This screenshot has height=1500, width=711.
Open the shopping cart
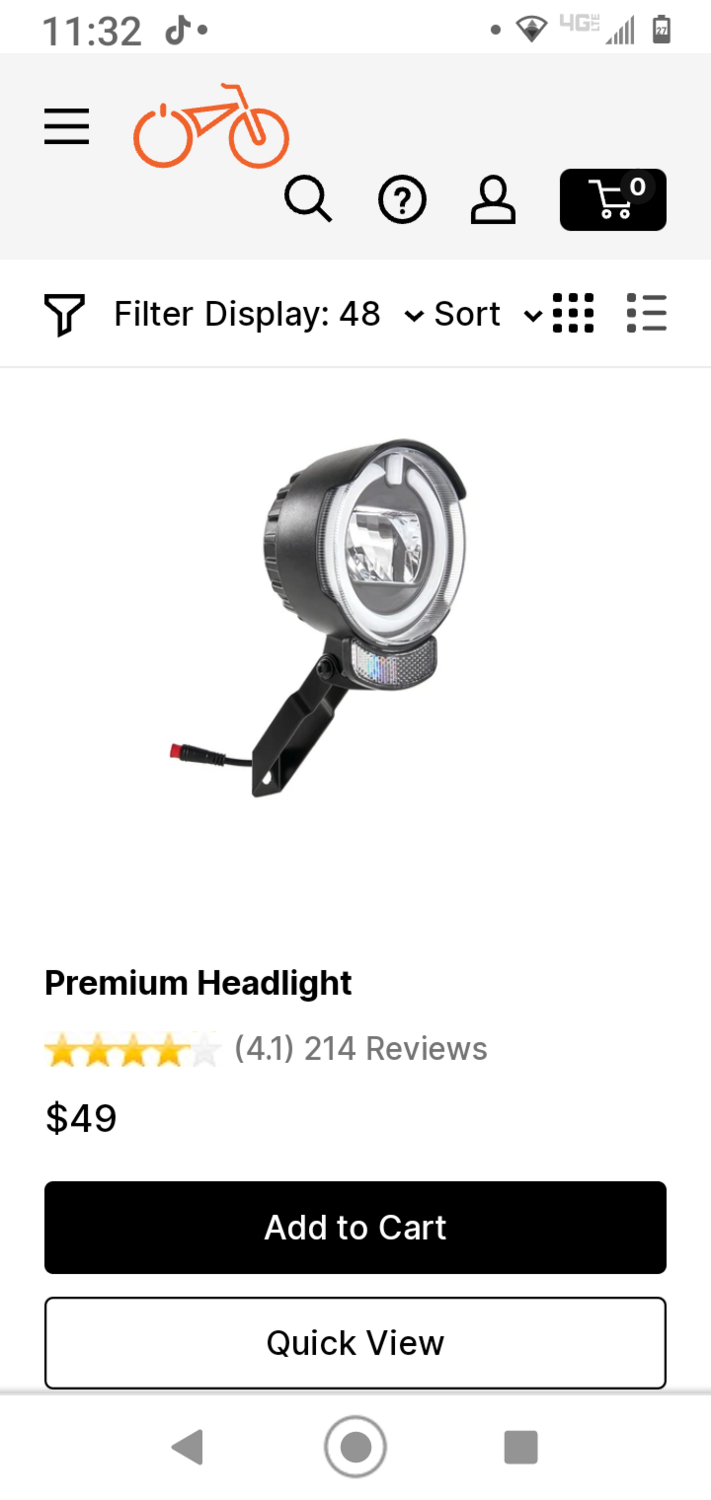point(612,200)
